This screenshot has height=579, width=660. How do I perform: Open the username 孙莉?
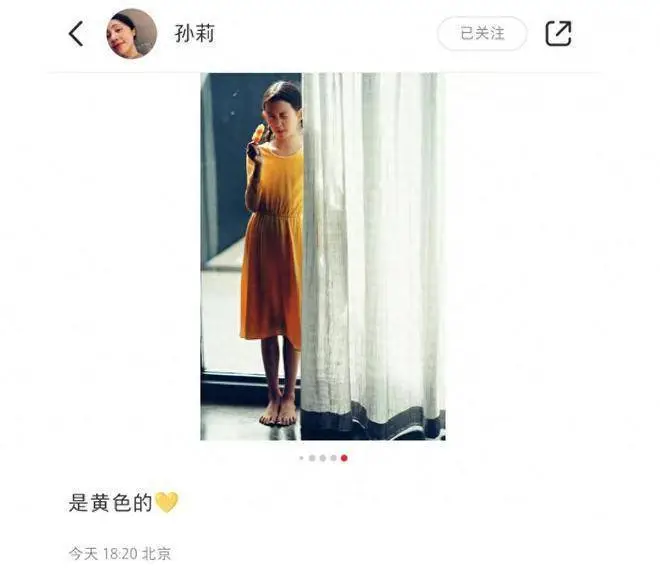point(195,34)
